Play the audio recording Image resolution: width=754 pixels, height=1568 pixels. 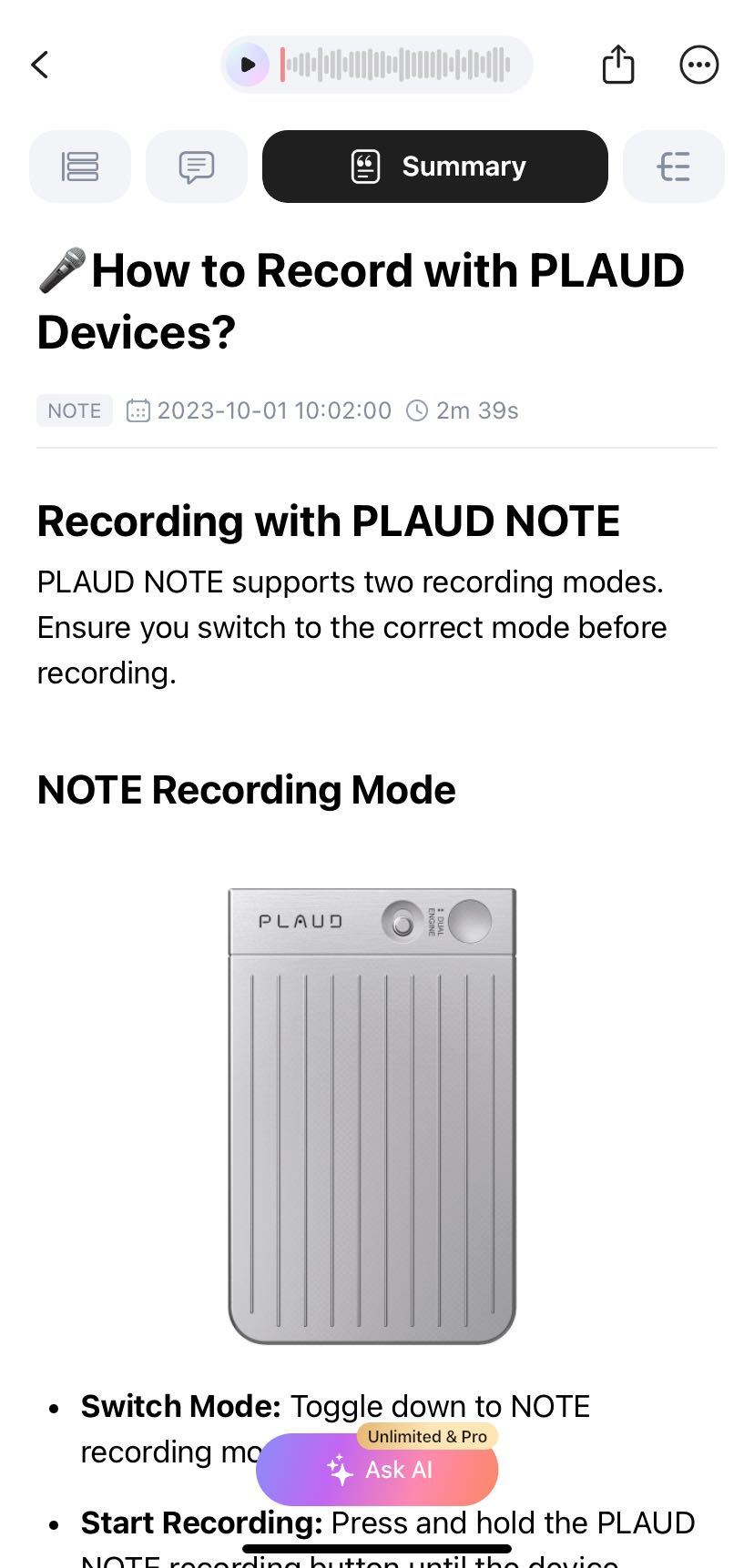[248, 65]
